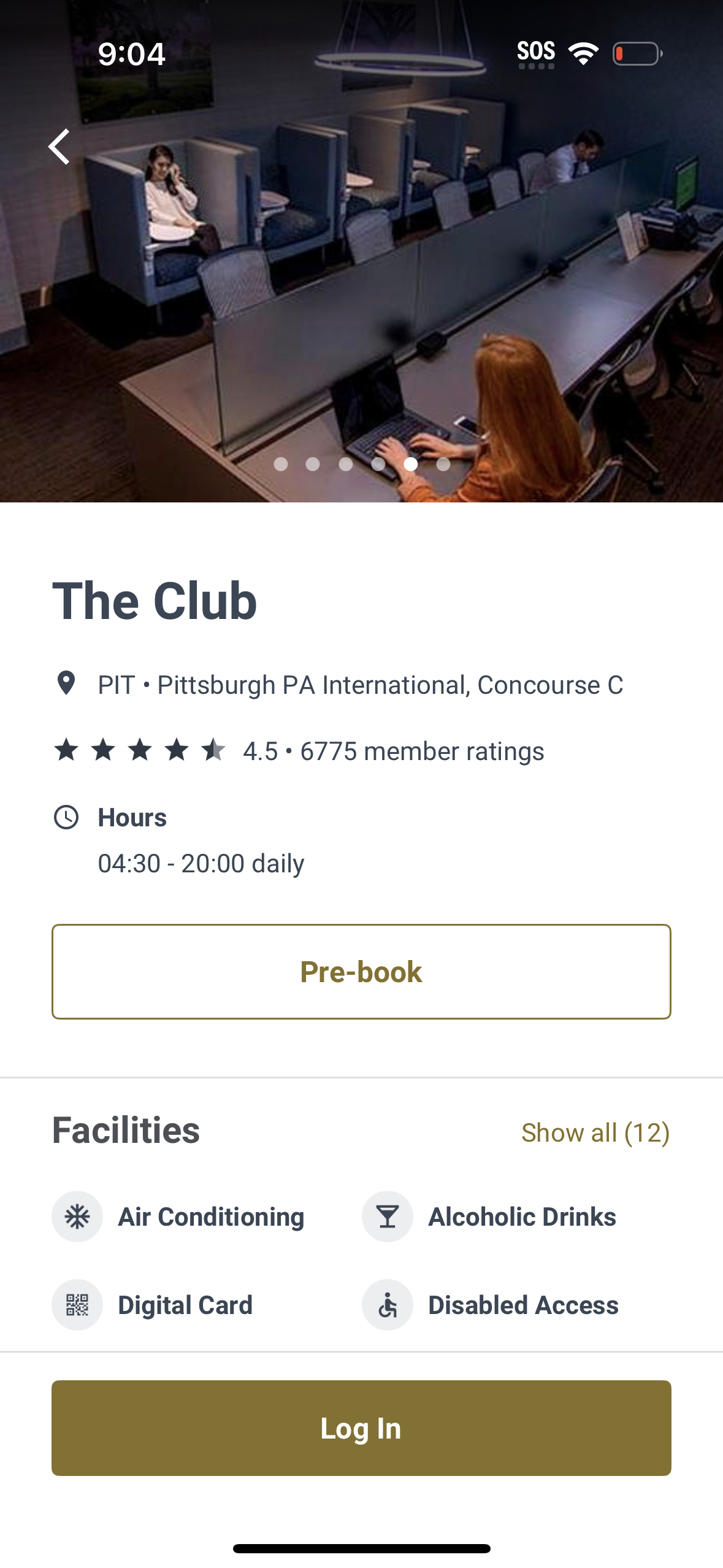This screenshot has height=1568, width=723.
Task: Tap the back arrow to leave lounge page
Action: tap(58, 146)
